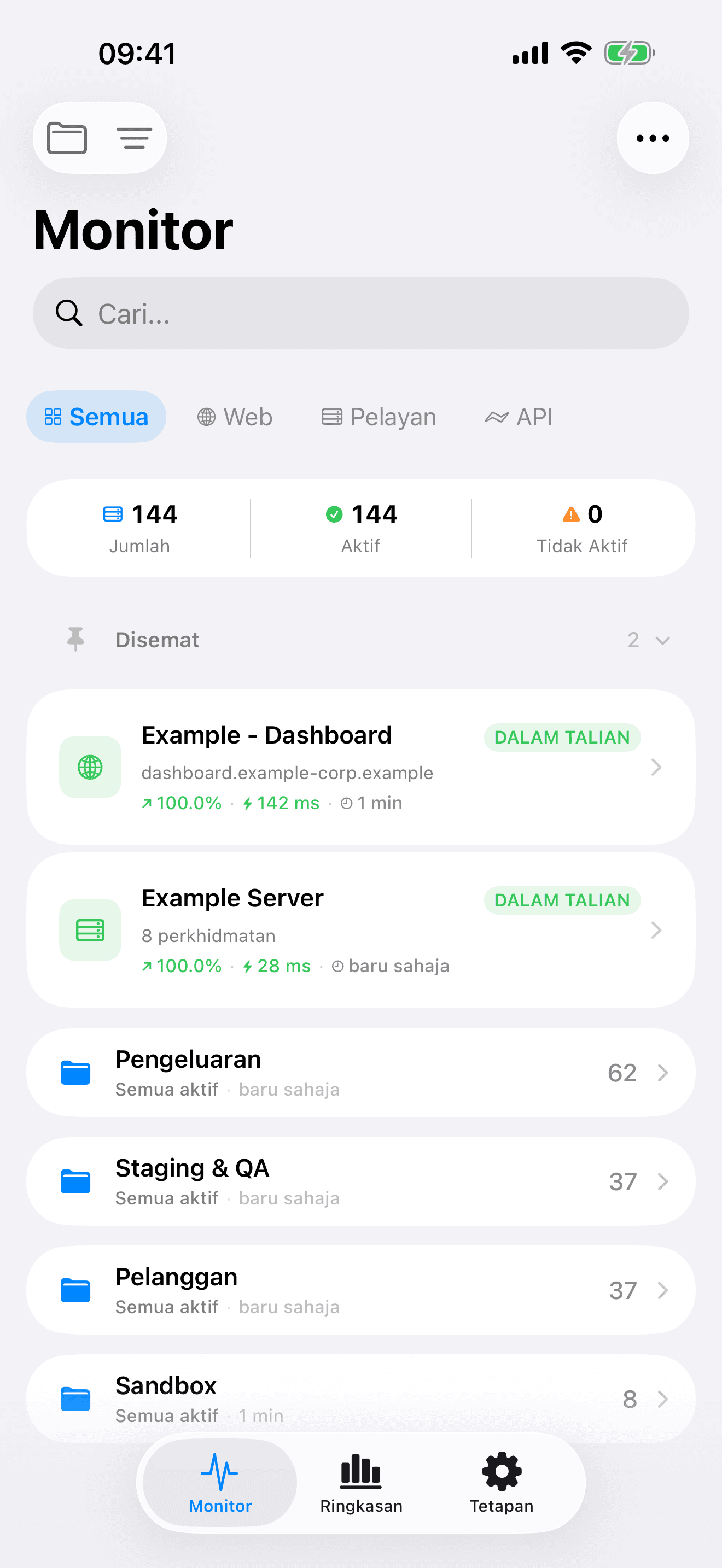The height and width of the screenshot is (1568, 722).
Task: Click the pin icon beside Disemat
Action: coord(75,640)
